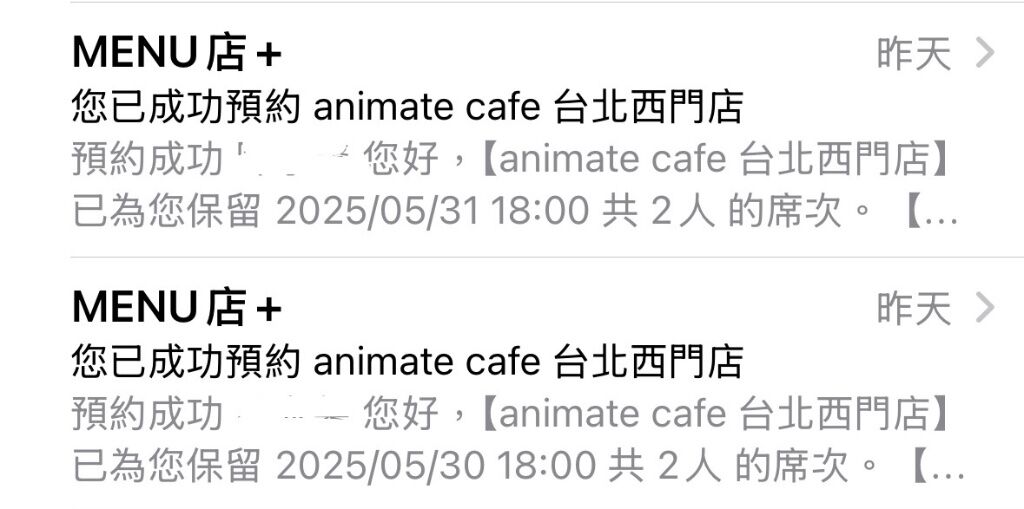Open the reservation message for 2025/05/31 18:00

point(510,132)
